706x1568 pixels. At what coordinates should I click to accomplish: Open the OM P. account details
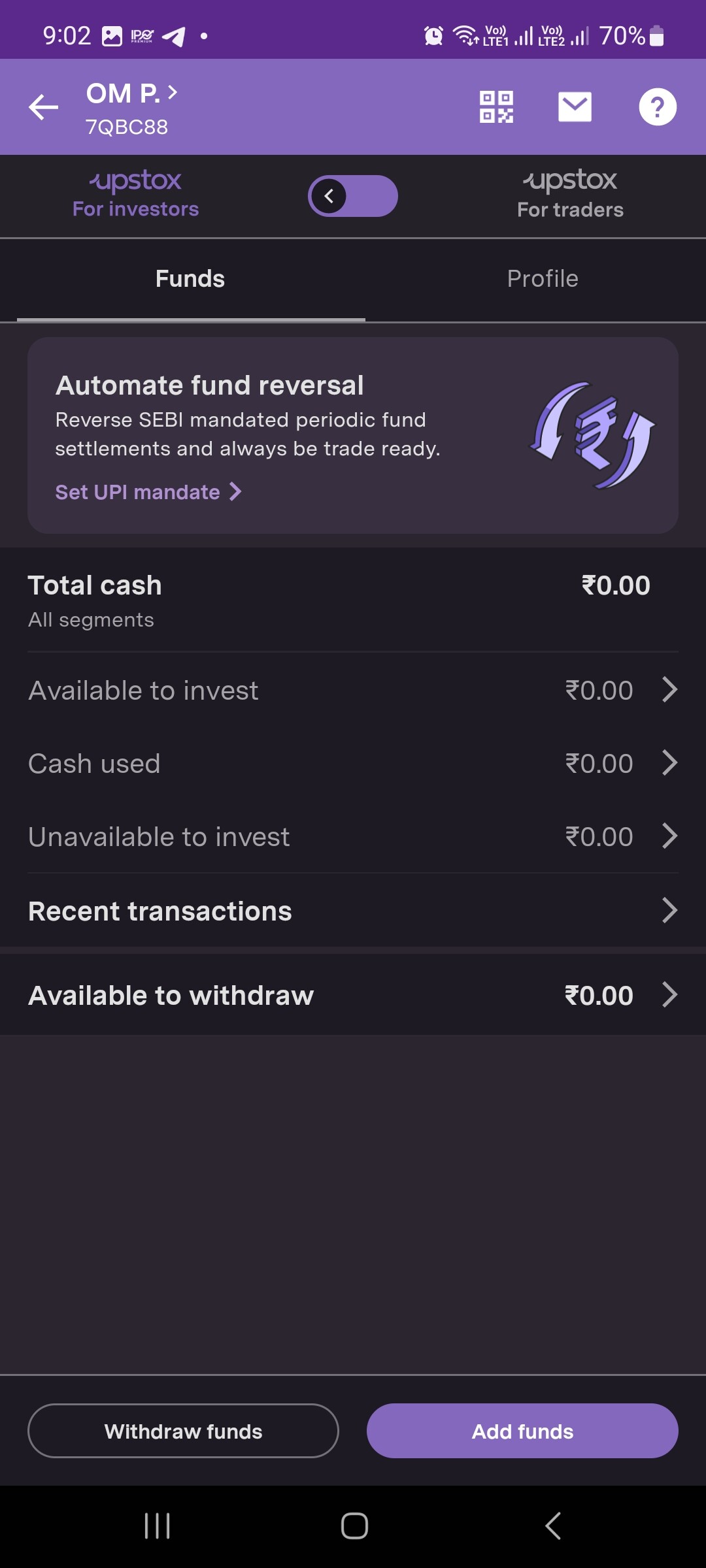coord(131,94)
